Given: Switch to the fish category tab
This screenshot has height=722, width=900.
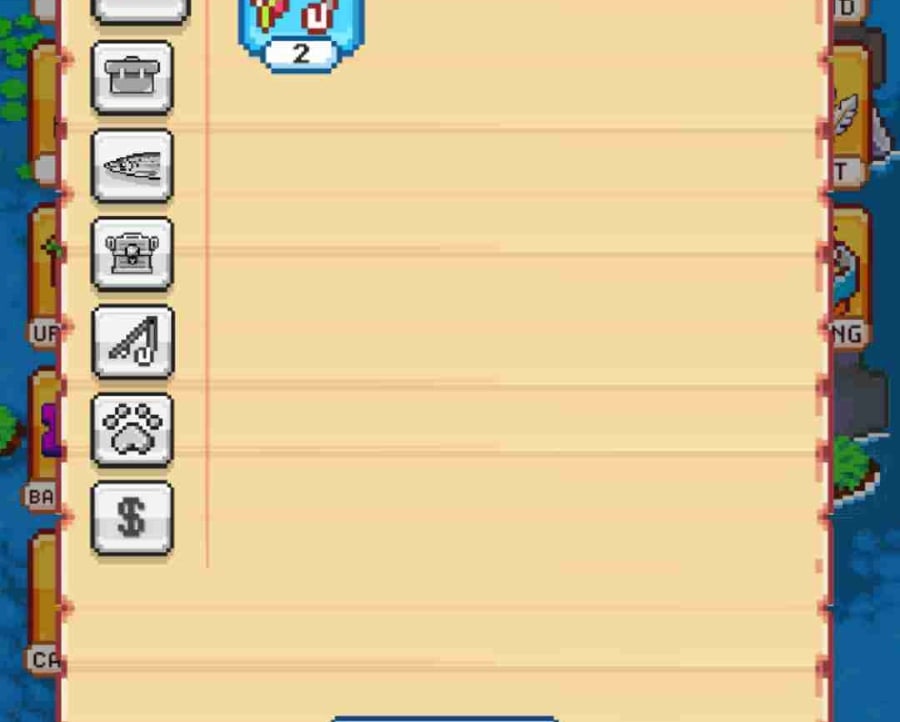Looking at the screenshot, I should click(132, 165).
